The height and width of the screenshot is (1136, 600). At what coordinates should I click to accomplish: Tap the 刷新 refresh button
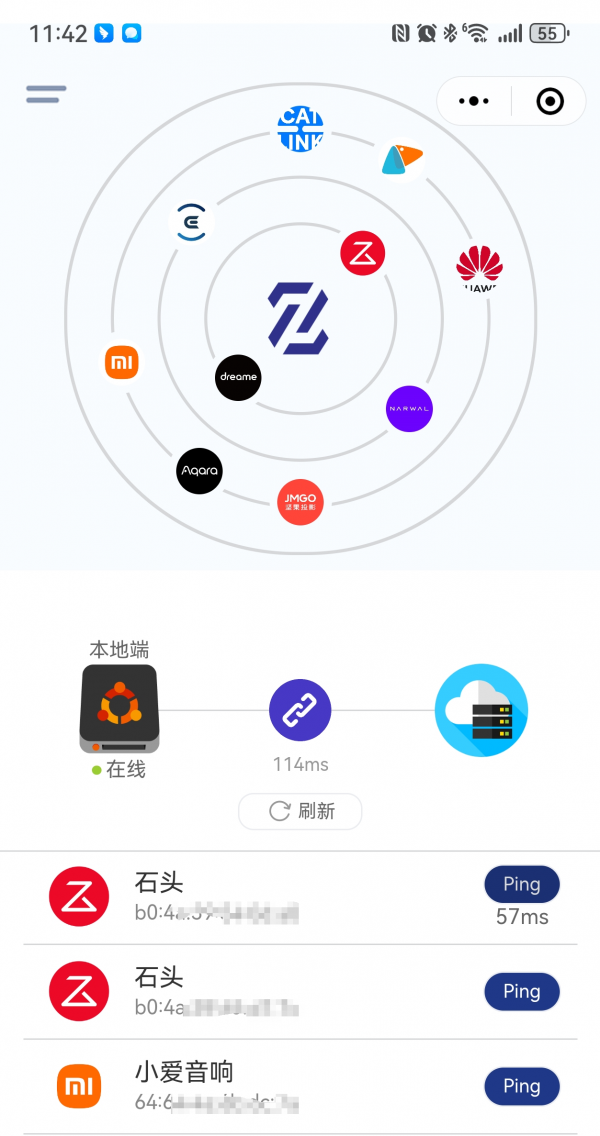pyautogui.click(x=300, y=811)
